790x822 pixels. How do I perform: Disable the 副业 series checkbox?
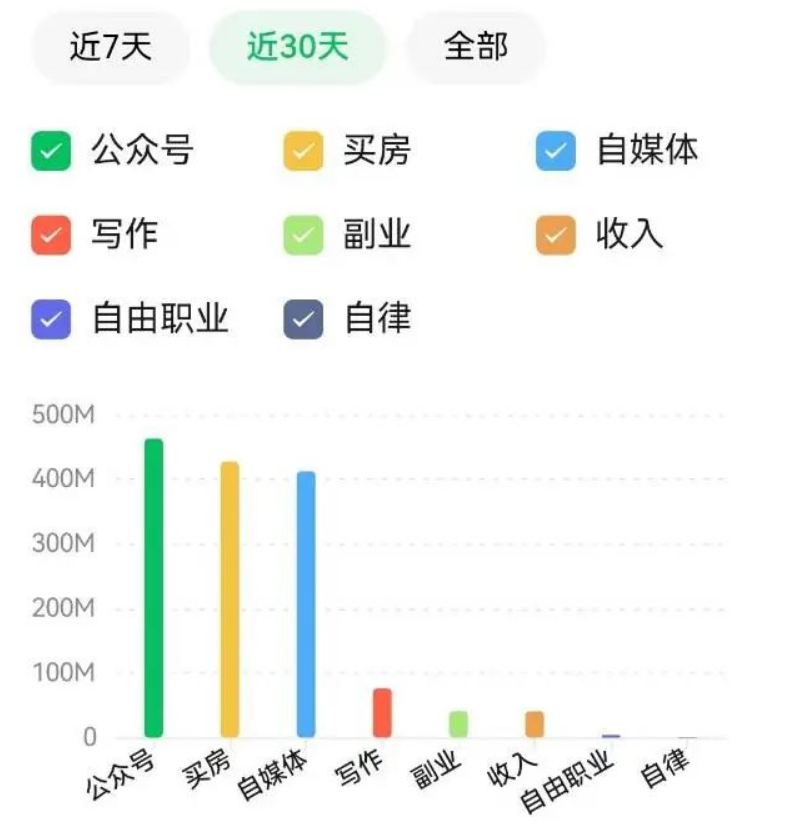tap(303, 236)
